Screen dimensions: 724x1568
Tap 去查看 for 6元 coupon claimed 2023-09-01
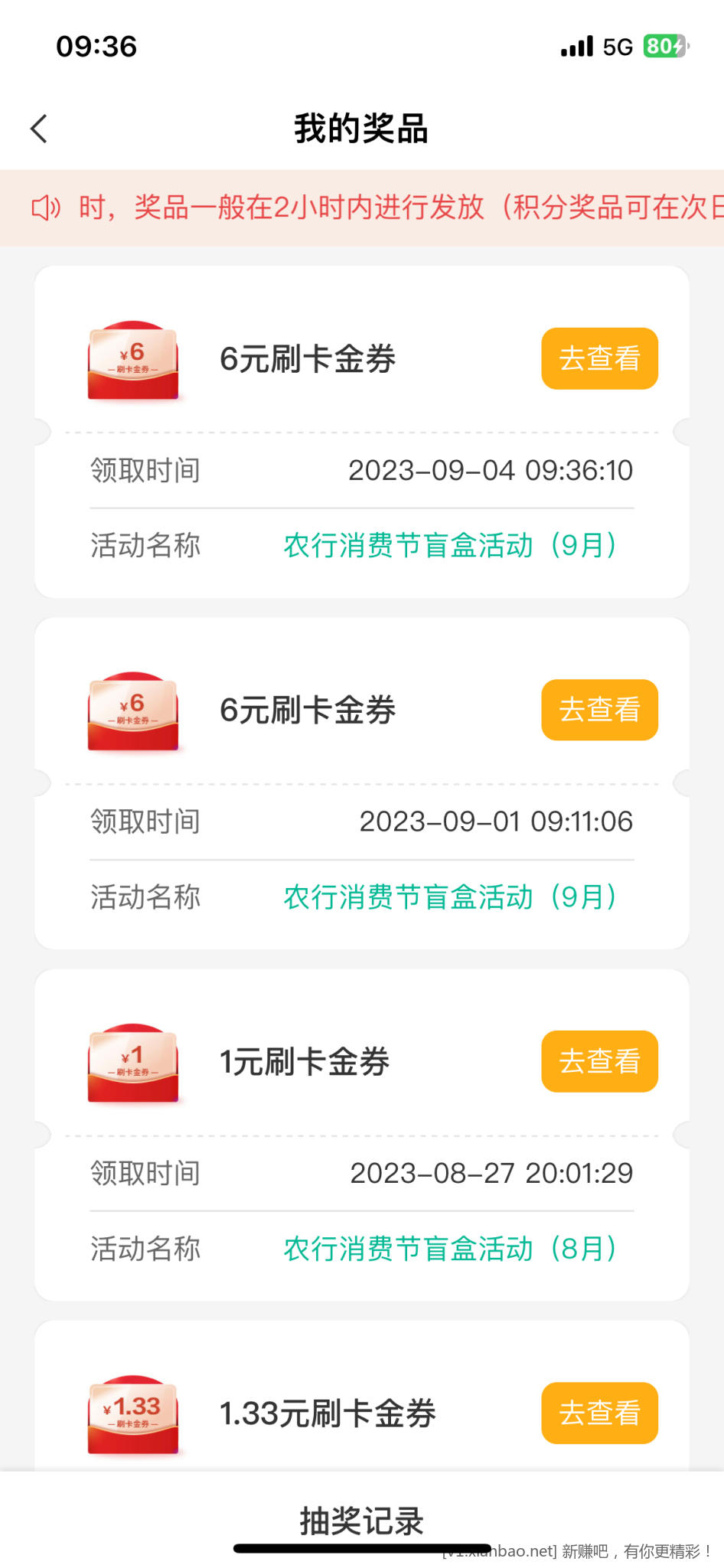coord(599,710)
